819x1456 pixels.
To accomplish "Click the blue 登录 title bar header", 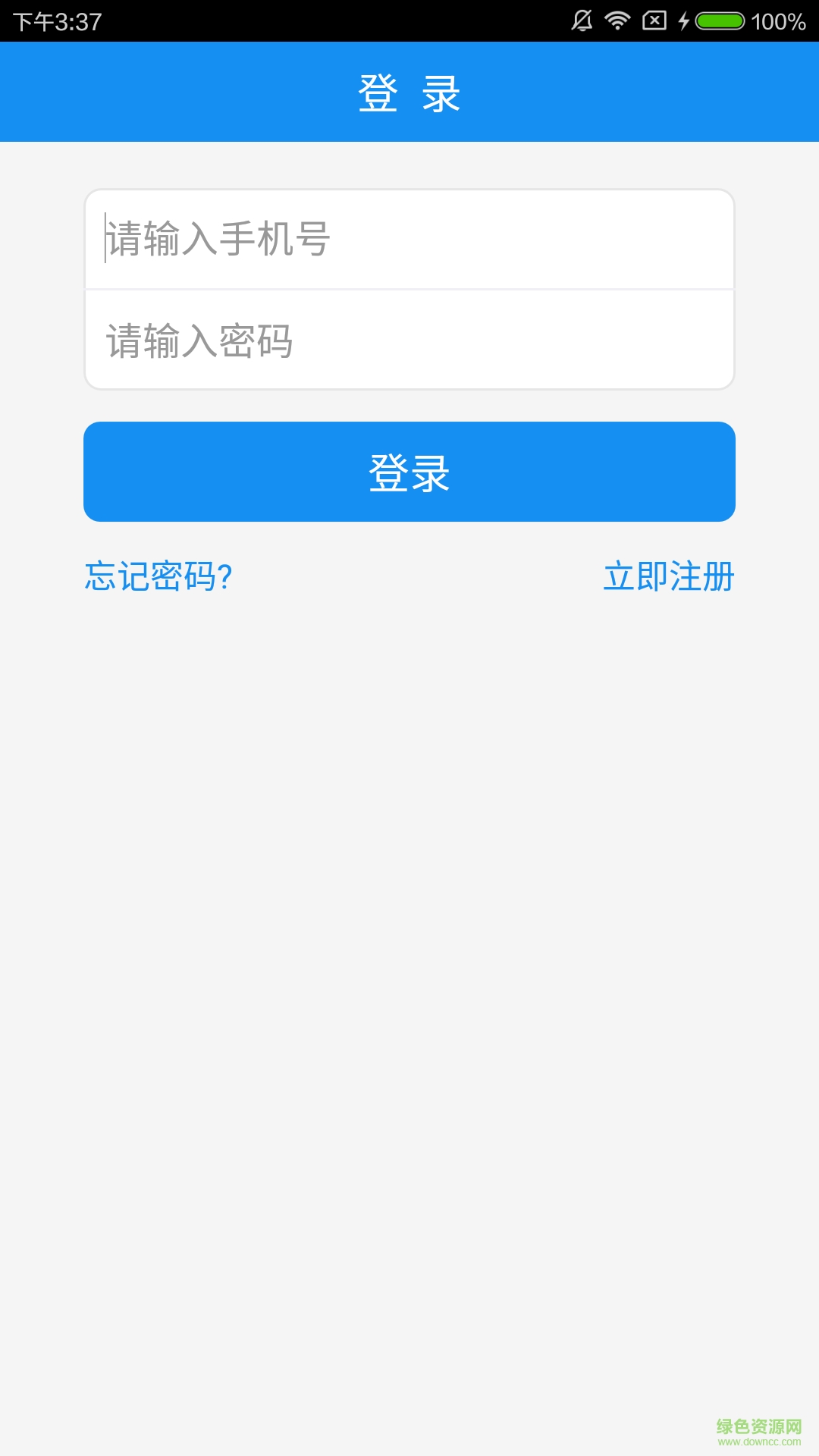I will pyautogui.click(x=409, y=93).
